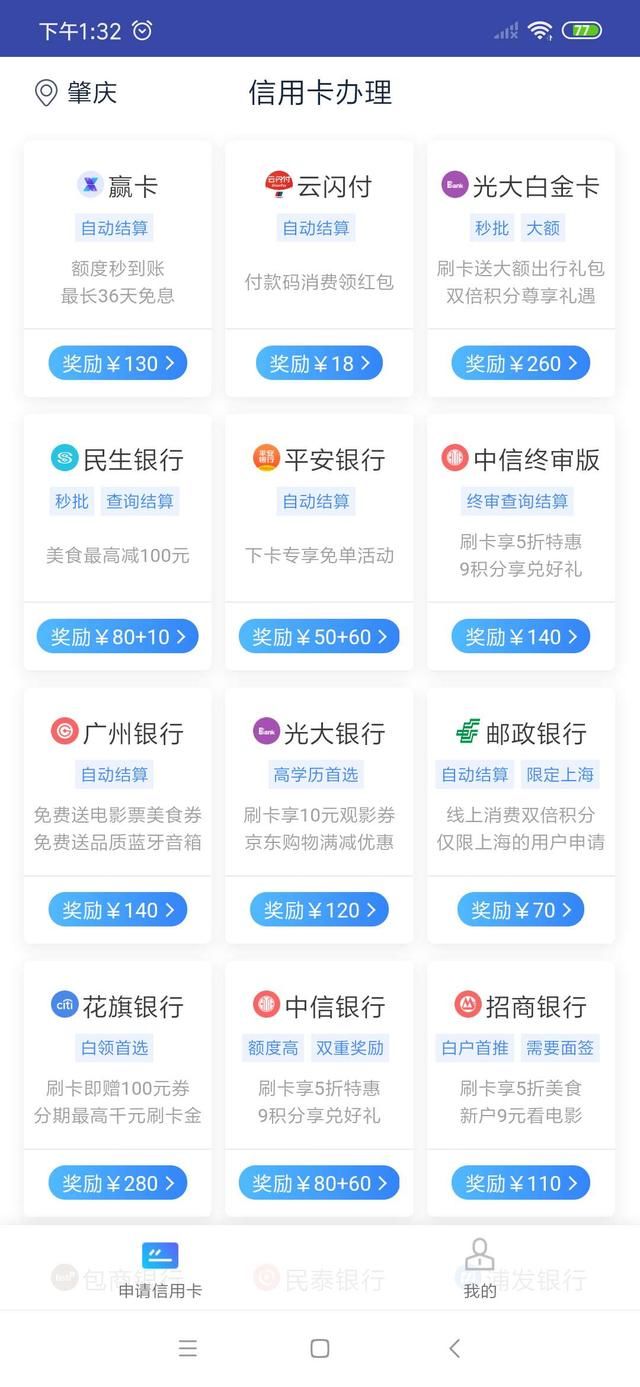Go back with the system back button

454,1348
